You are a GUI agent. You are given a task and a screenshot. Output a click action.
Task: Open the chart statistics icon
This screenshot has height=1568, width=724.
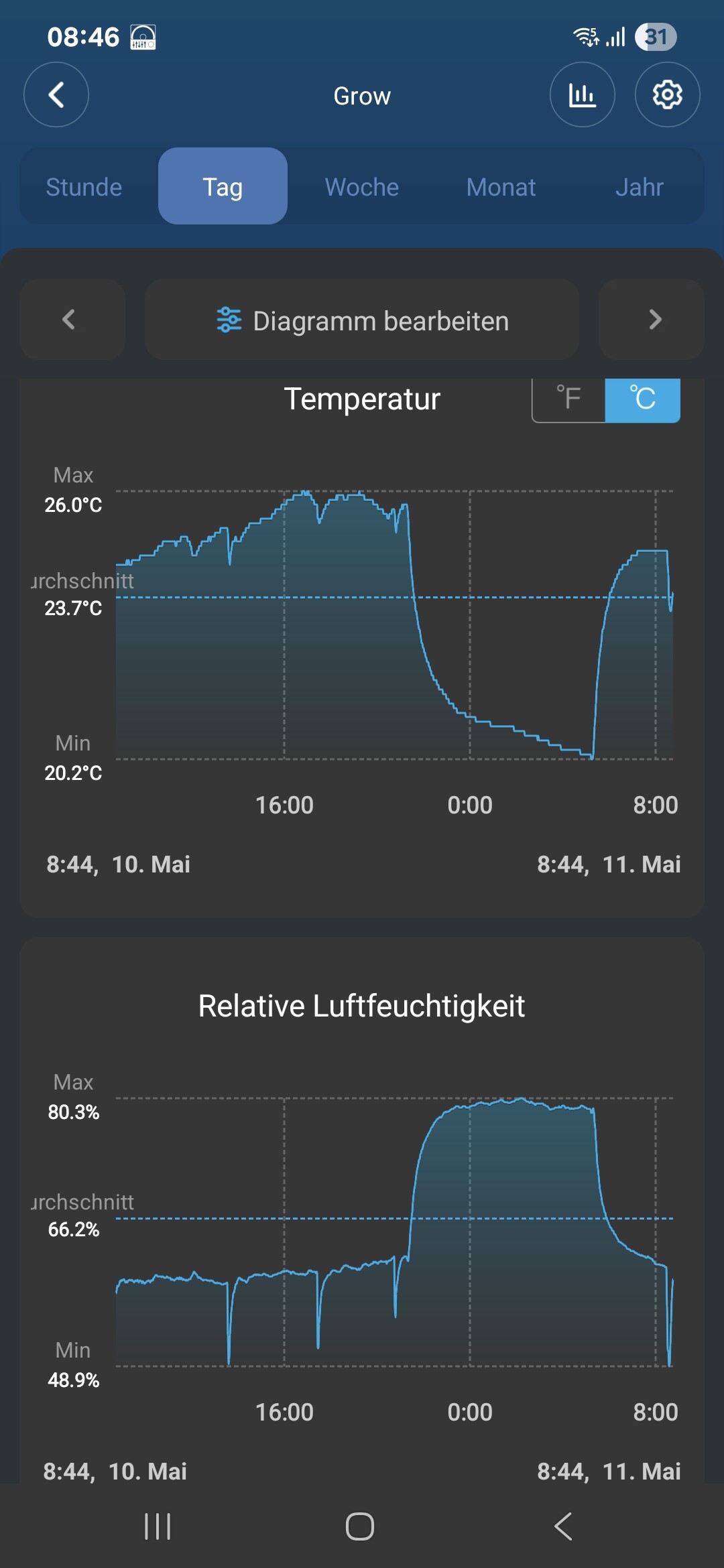(x=582, y=94)
